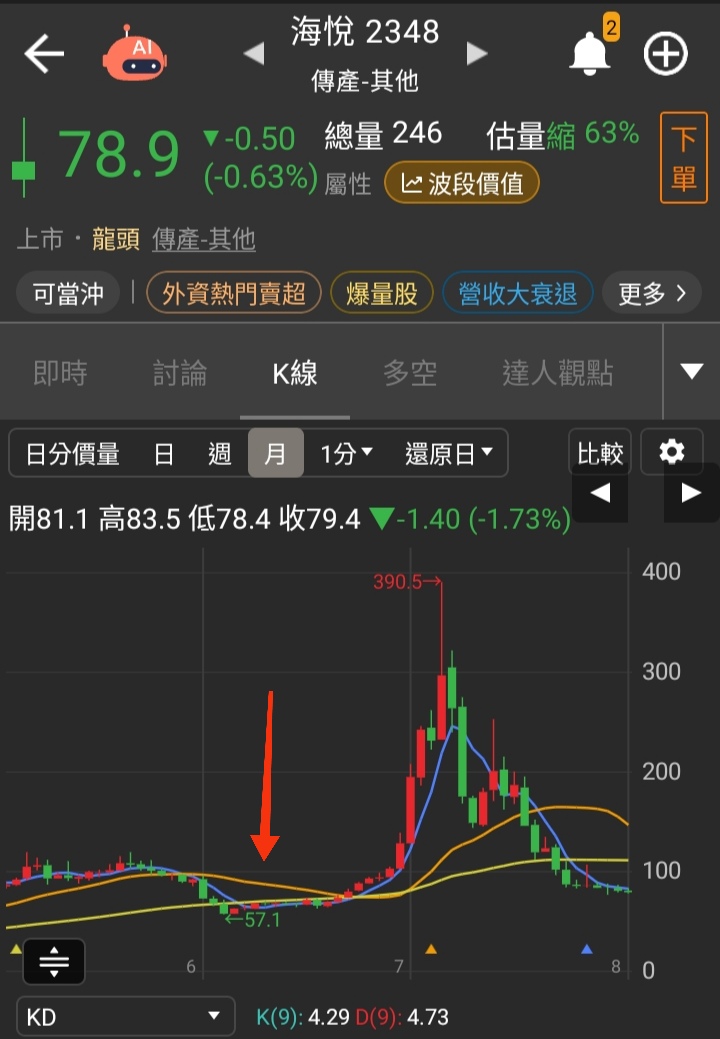Switch to the 討論 tab
This screenshot has width=720, height=1039.
tap(180, 373)
